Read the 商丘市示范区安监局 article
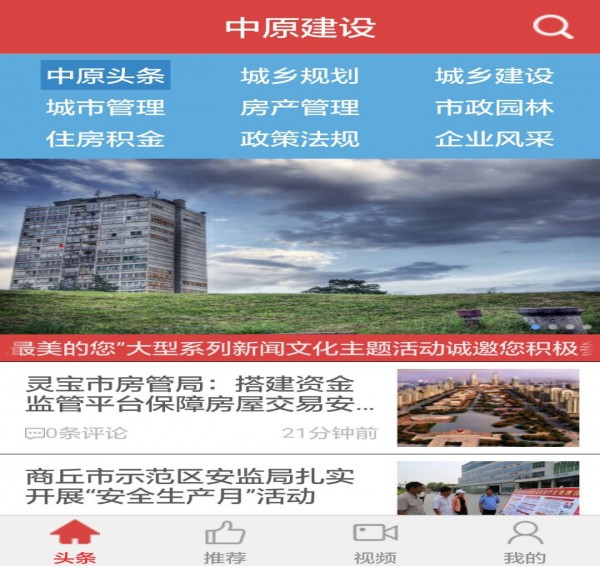The width and height of the screenshot is (600, 566). (x=200, y=486)
